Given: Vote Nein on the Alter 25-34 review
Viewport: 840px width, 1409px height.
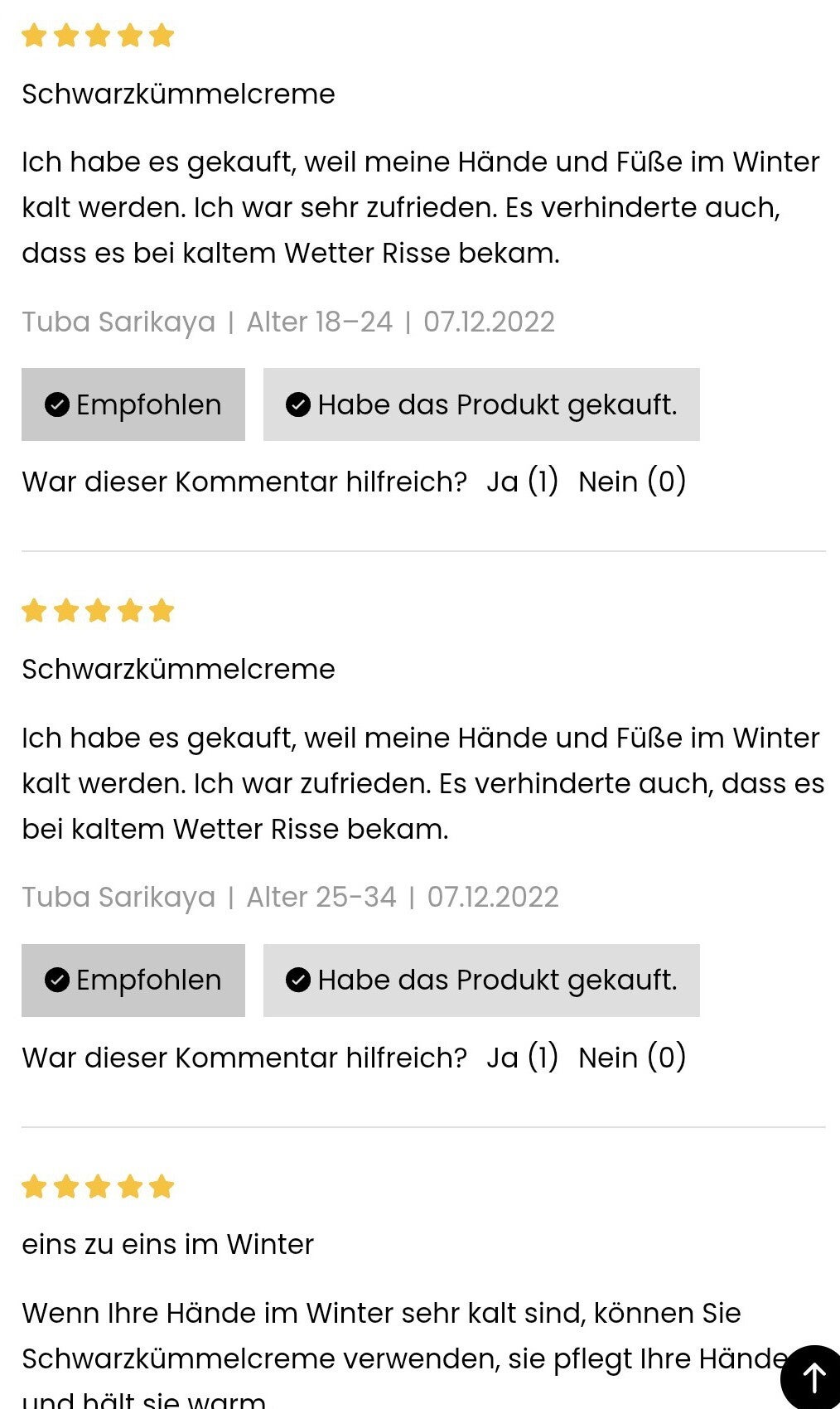Looking at the screenshot, I should pos(631,1058).
